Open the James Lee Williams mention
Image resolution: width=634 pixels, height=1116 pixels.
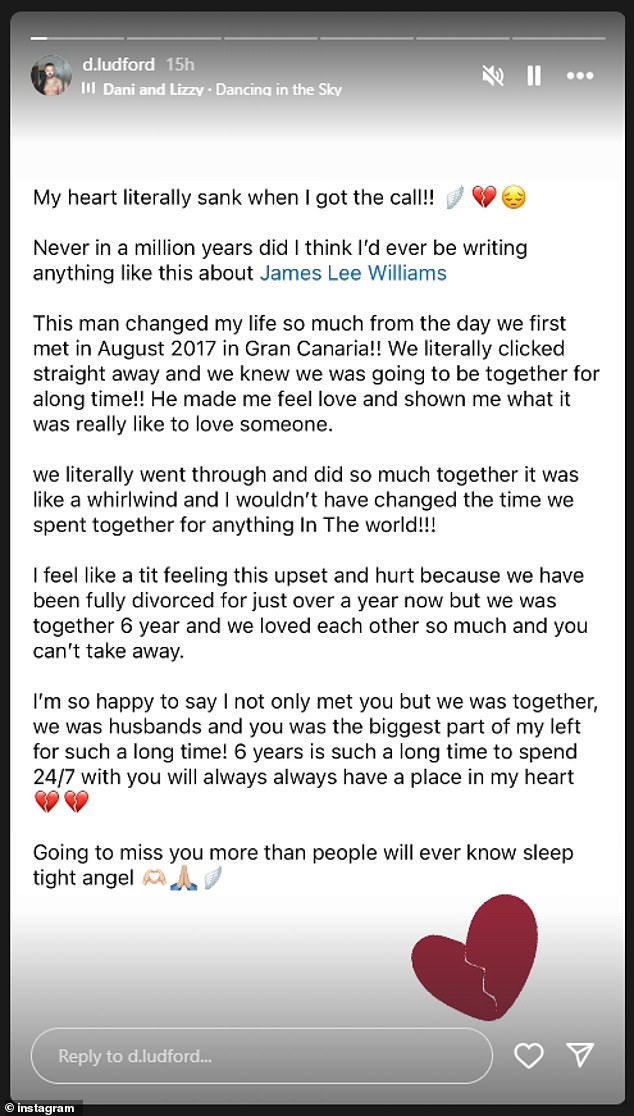(x=353, y=273)
